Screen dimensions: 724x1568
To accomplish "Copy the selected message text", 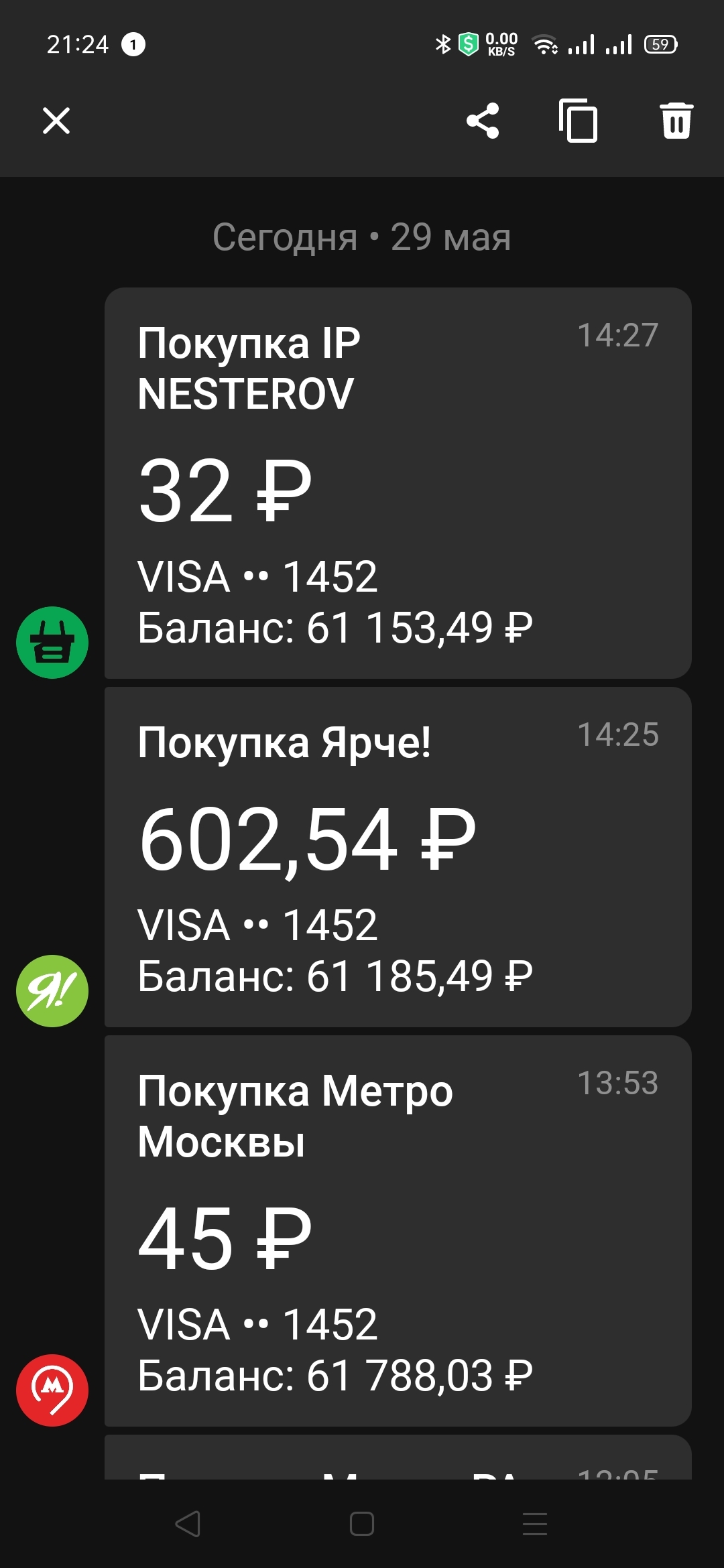I will [578, 121].
